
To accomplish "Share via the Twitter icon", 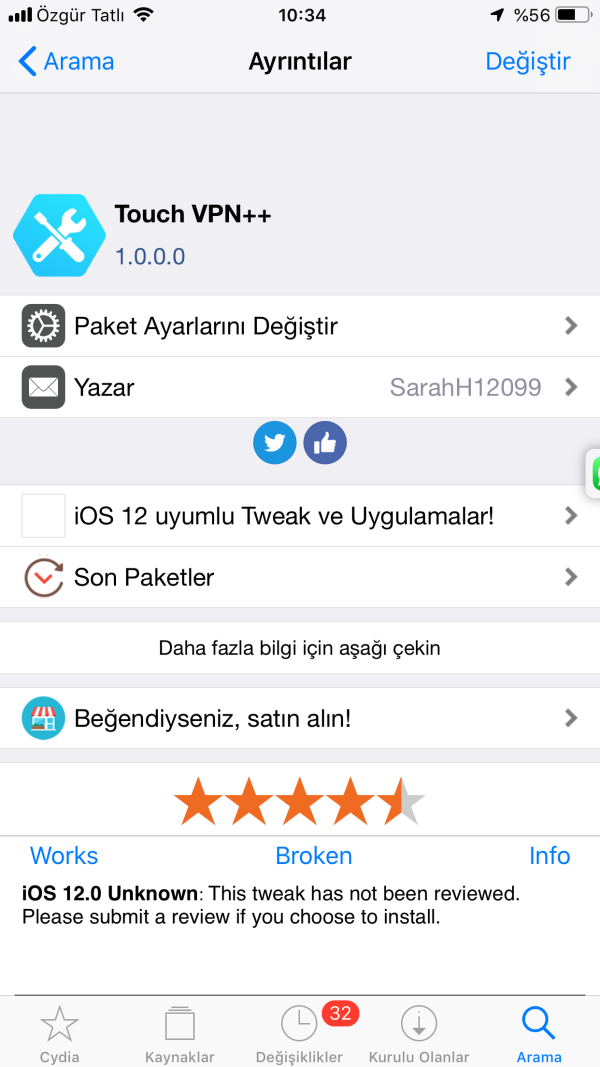I will click(275, 443).
